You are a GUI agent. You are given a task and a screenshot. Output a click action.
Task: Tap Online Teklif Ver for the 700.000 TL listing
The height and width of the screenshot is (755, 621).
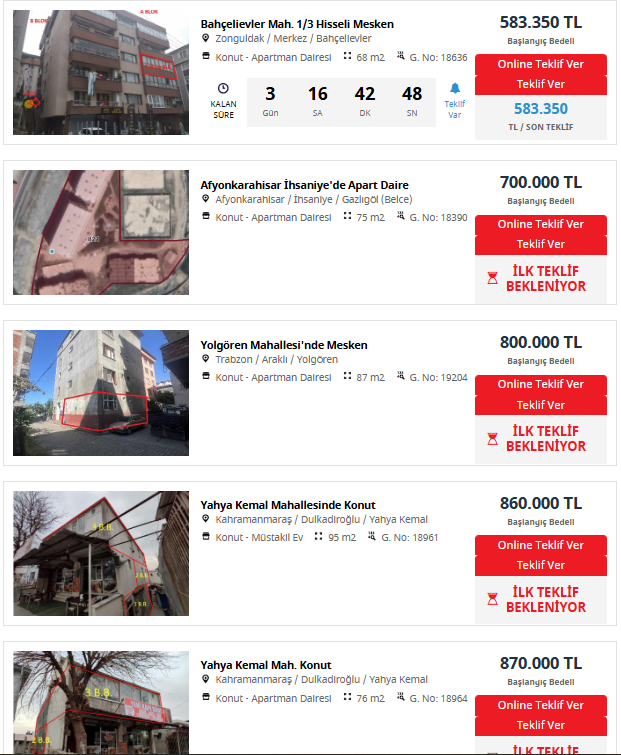point(540,224)
